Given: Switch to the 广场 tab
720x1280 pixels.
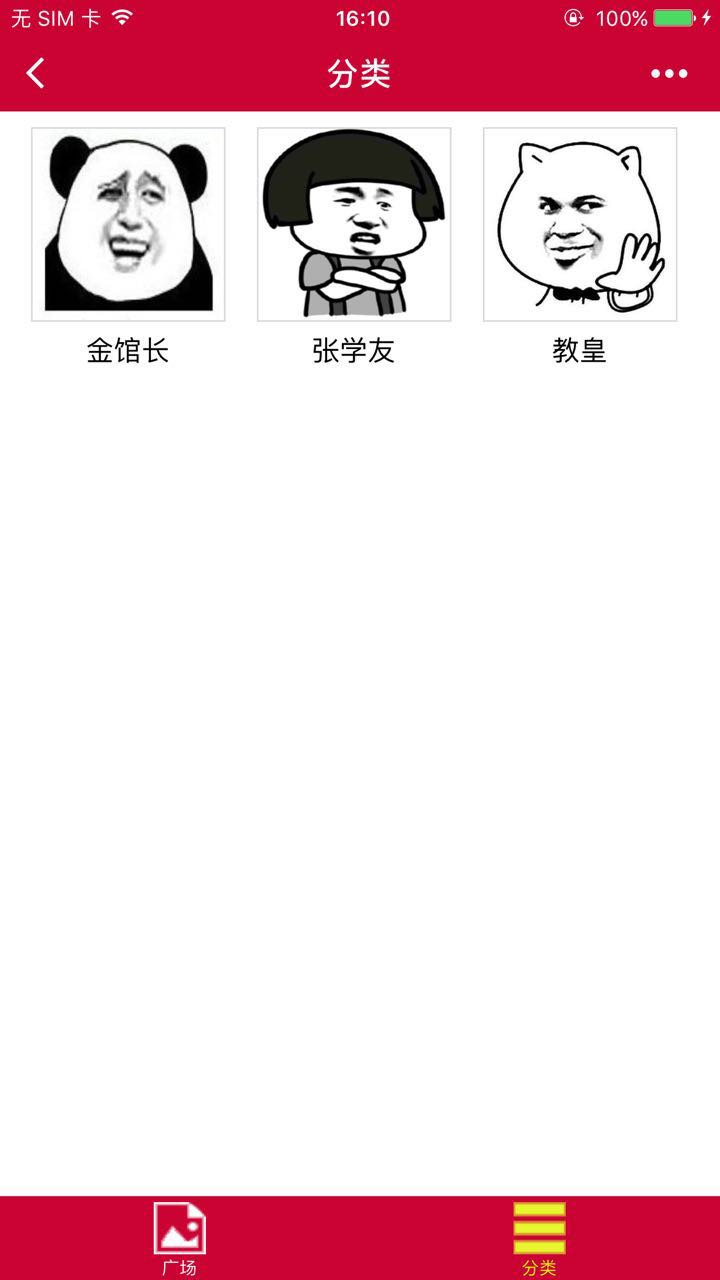Looking at the screenshot, I should (180, 1238).
